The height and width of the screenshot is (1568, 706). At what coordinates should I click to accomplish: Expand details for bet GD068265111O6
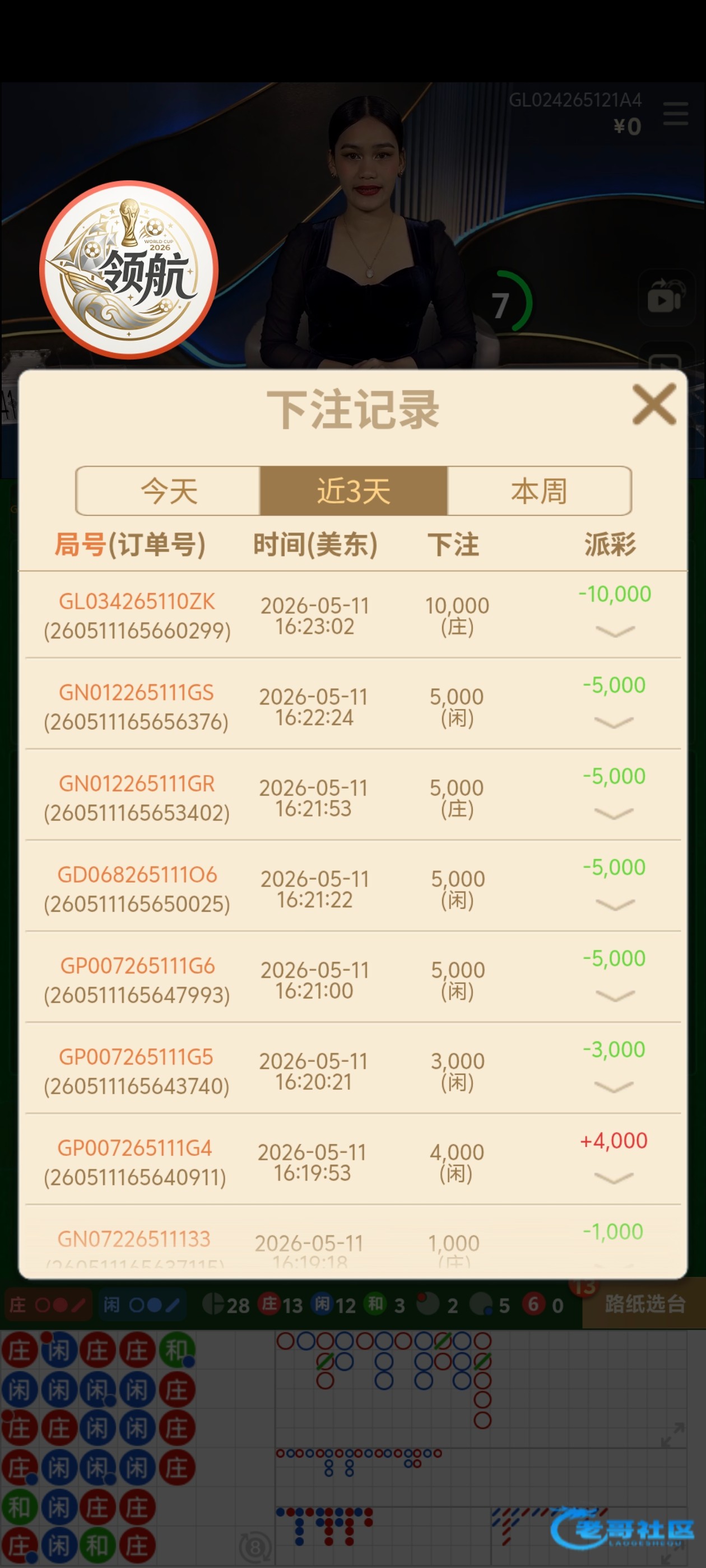(615, 905)
